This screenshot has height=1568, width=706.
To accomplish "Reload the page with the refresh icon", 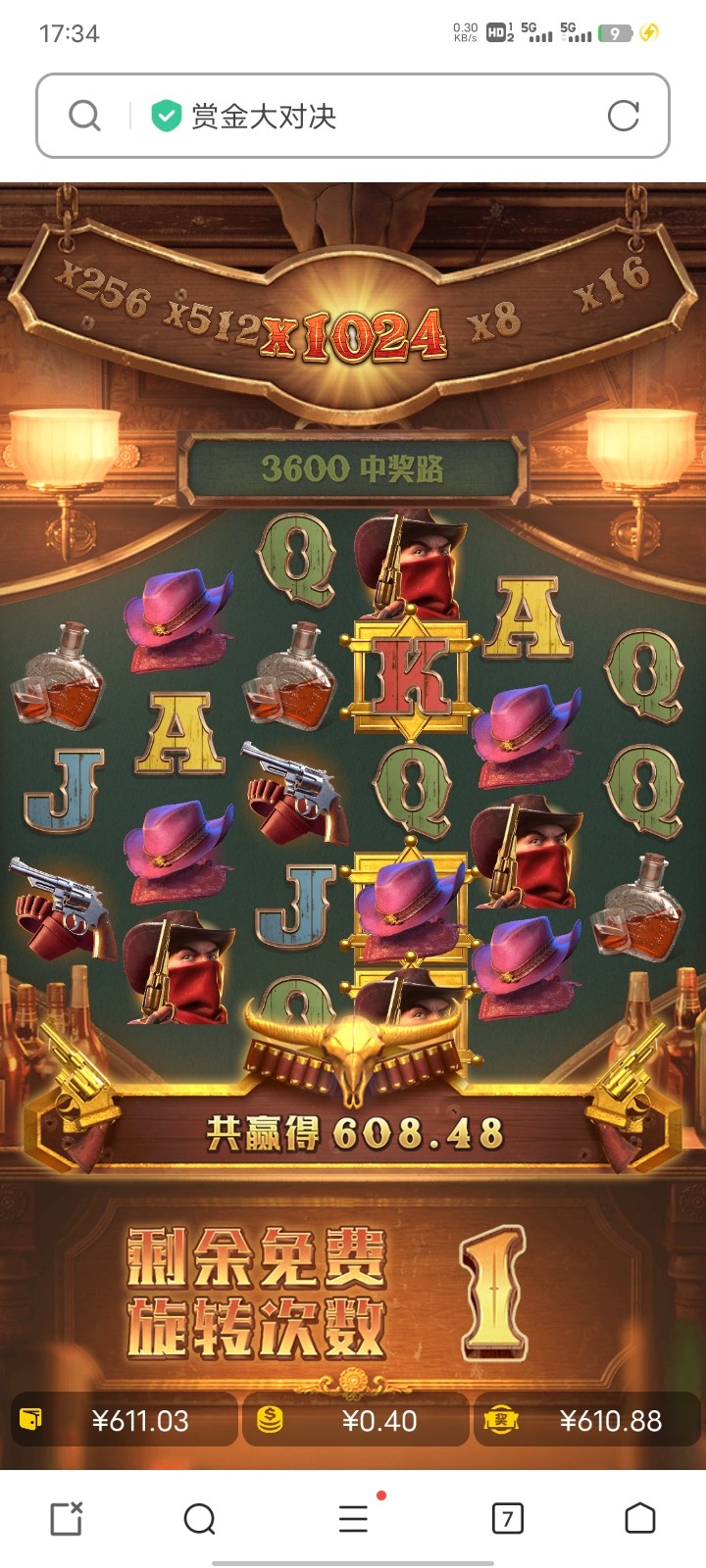I will pos(623,117).
